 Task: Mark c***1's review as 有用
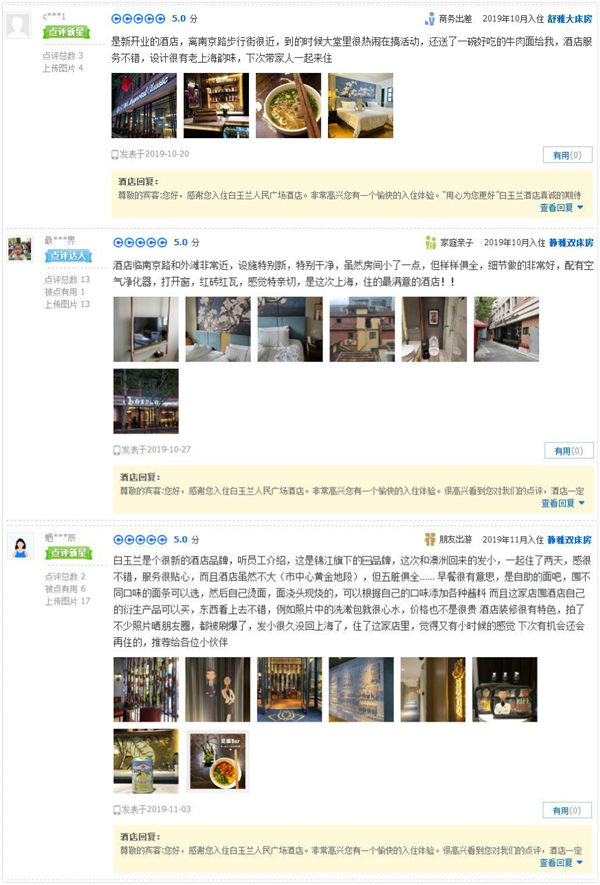click(566, 155)
